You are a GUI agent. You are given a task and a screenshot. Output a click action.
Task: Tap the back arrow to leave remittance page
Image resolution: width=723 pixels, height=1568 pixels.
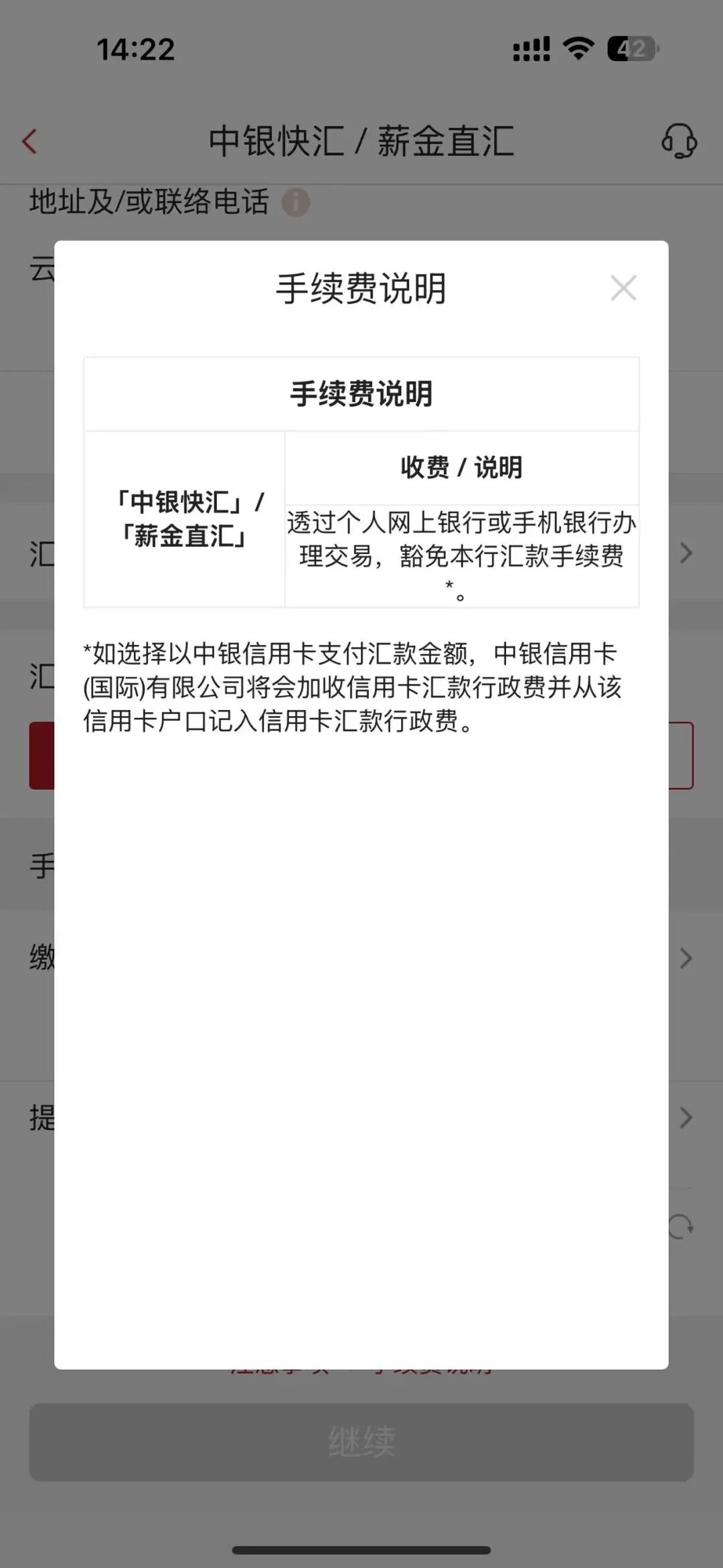click(28, 142)
